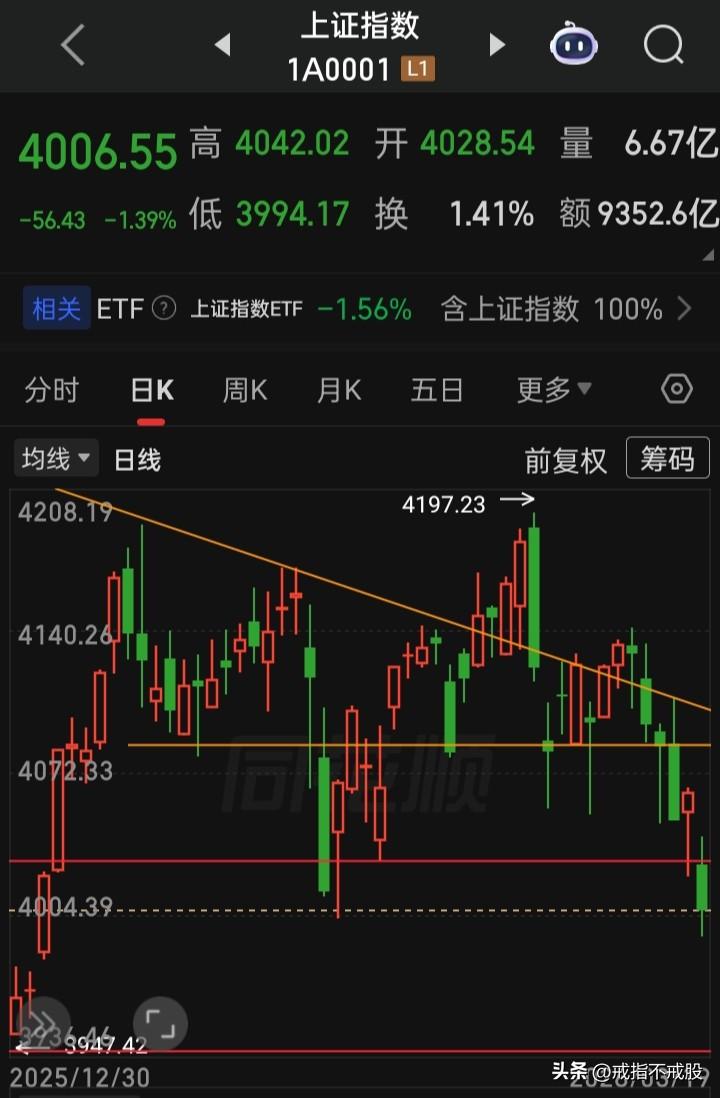The image size is (720, 1098).
Task: Switch to the 月K monthly chart tab
Action: pos(338,391)
